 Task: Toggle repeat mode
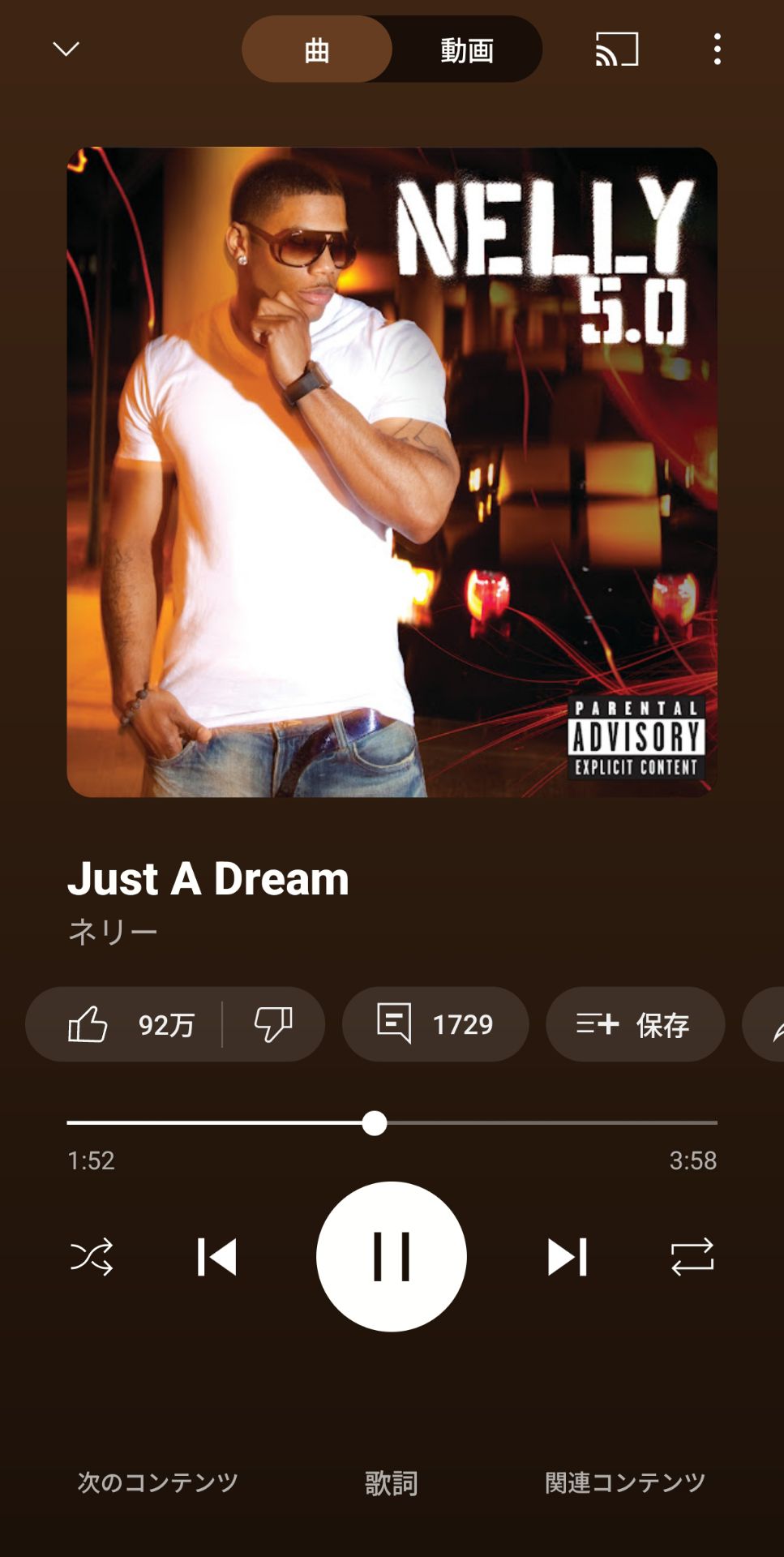click(692, 1257)
